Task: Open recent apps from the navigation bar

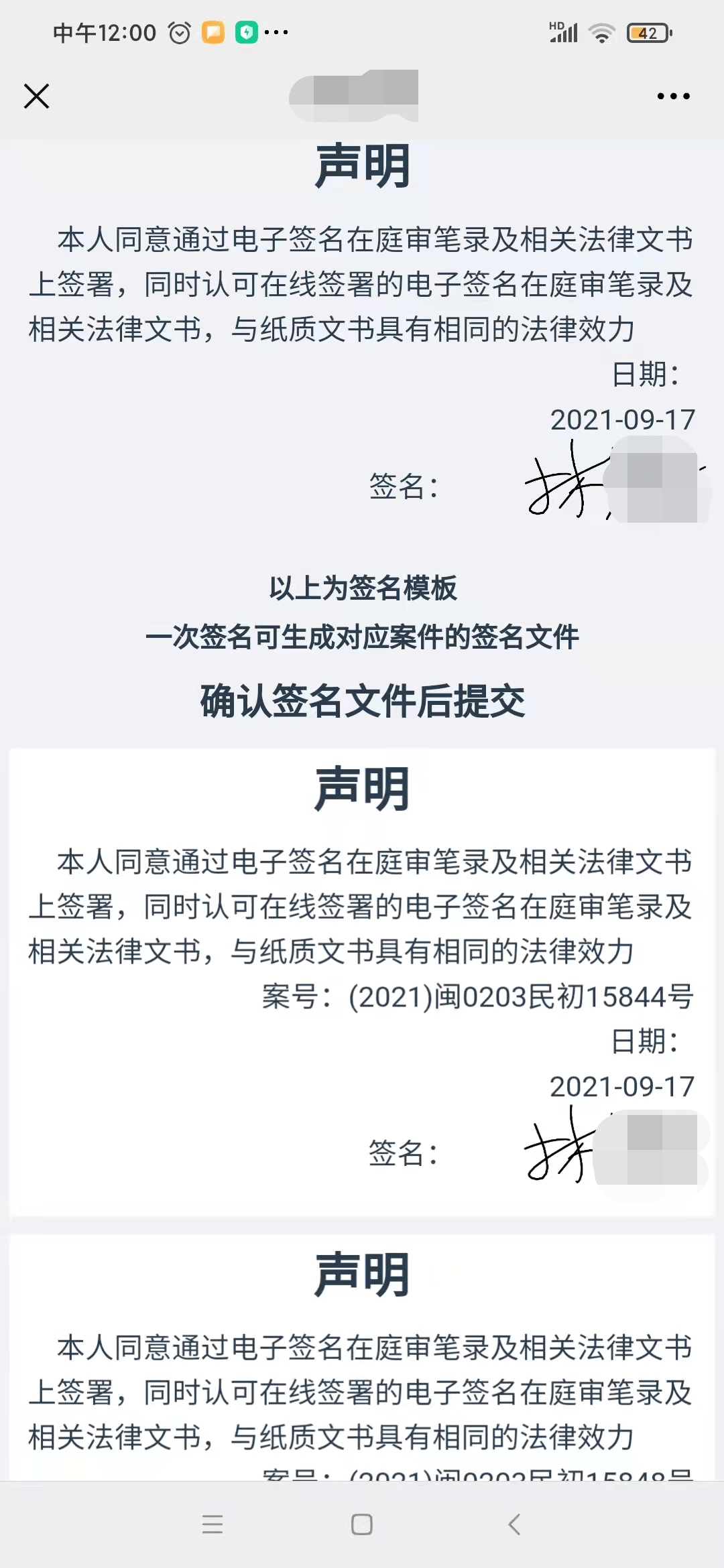Action: coord(213,1524)
